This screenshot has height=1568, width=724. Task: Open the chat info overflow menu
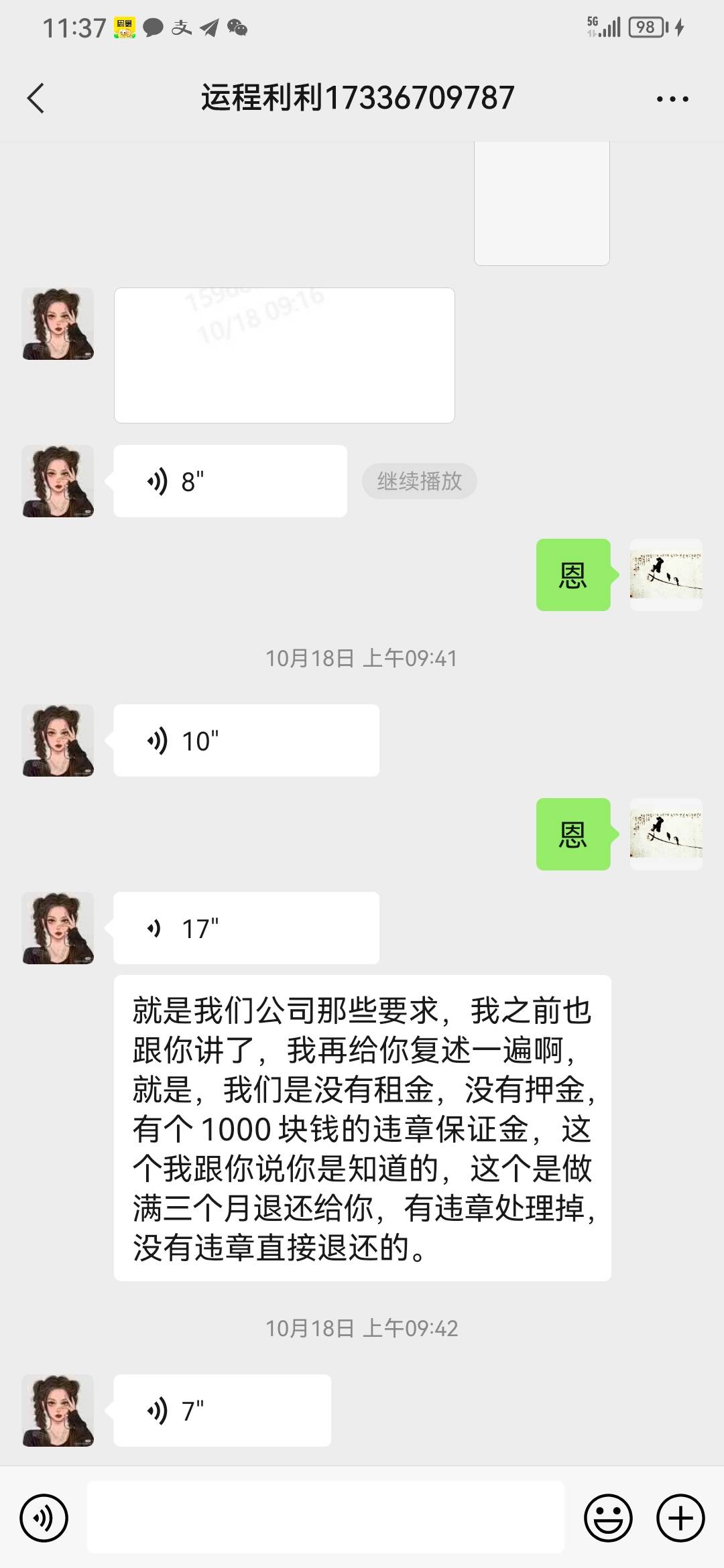[672, 99]
